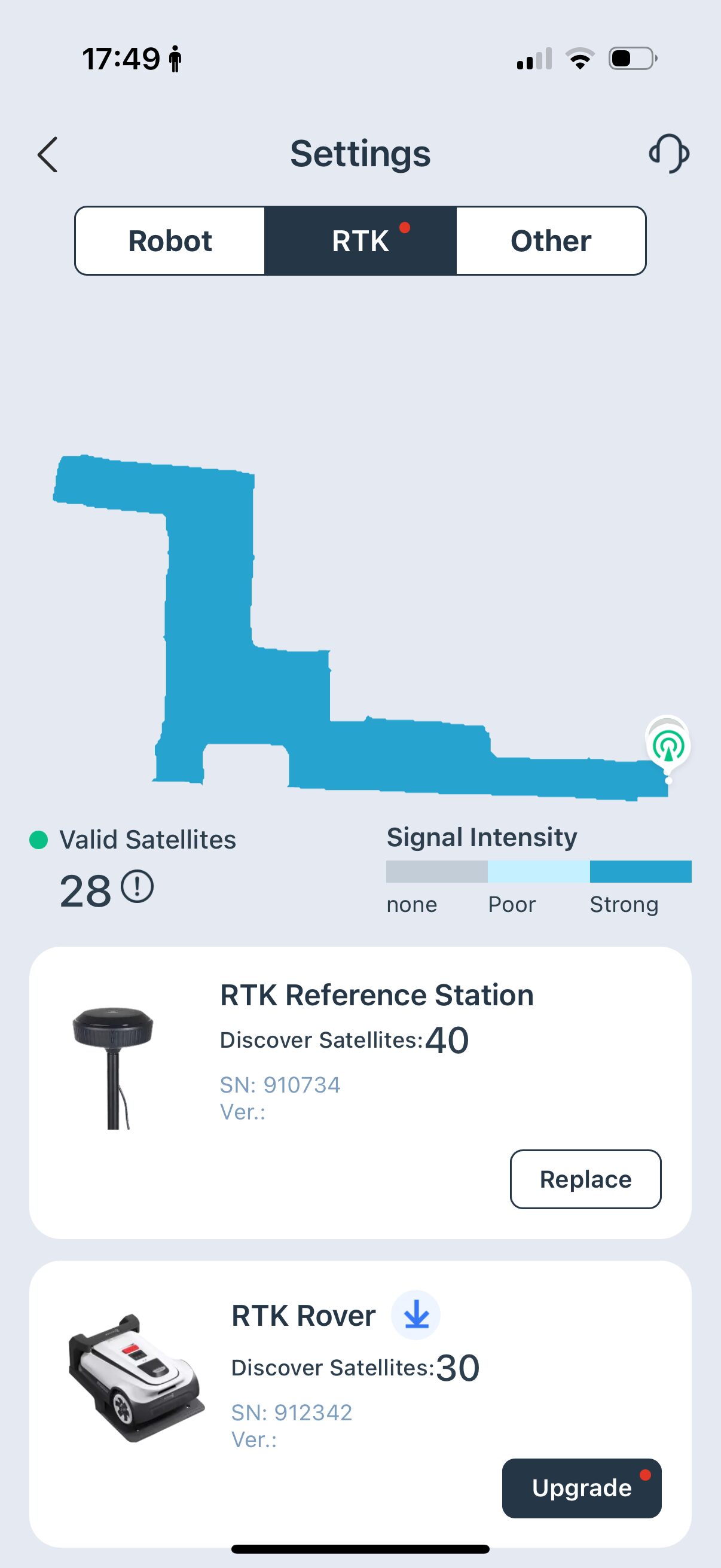
Task: Switch to the Robot tab
Action: 170,241
